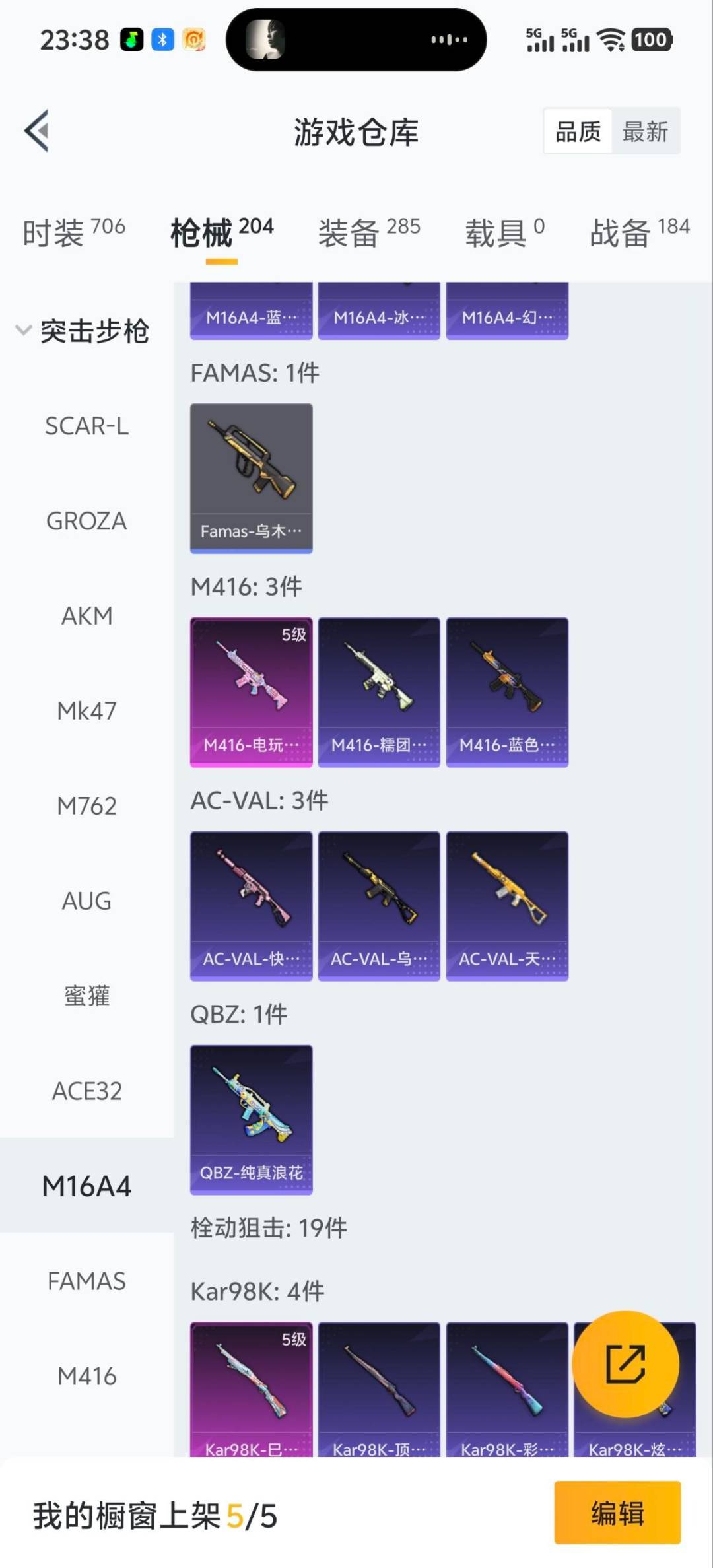
Task: Tap the Wi-Fi icon in the status bar
Action: [611, 40]
